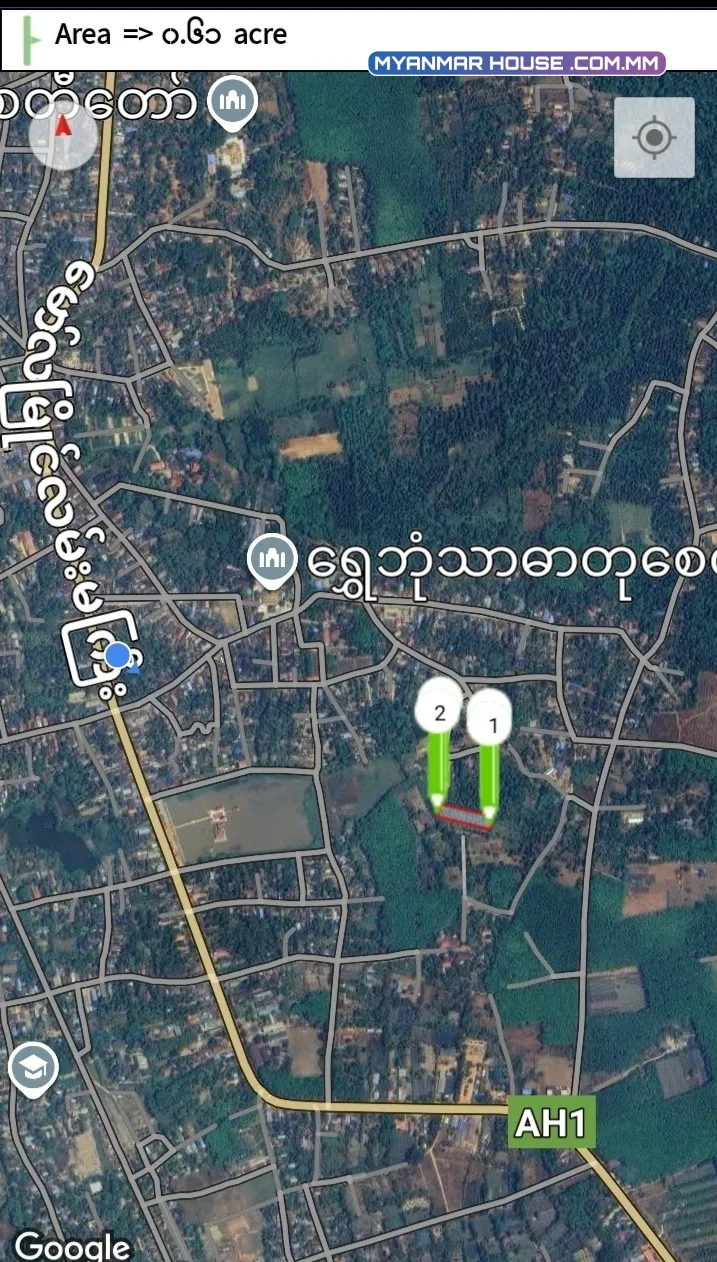Open the ရွှေဘုံသာ pagoda place pin
Screen dimensions: 717x1262
[x=271, y=561]
